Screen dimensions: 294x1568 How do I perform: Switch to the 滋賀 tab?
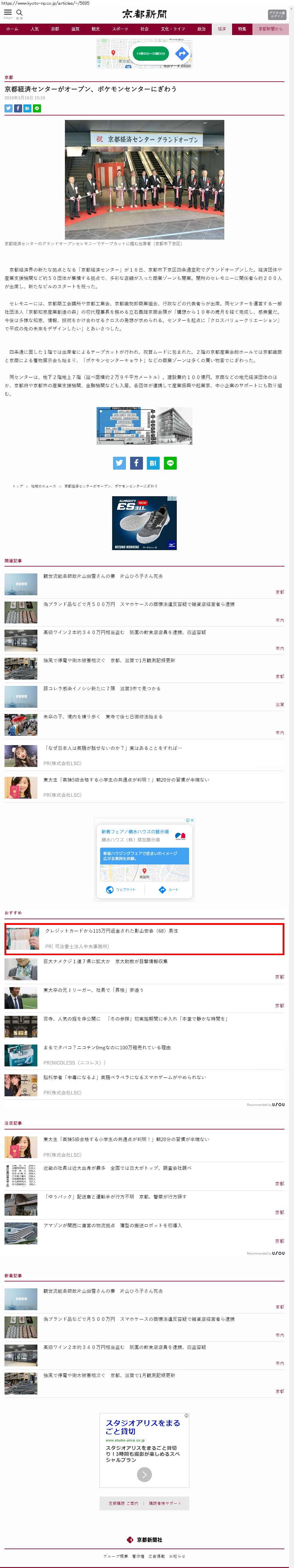point(75,29)
